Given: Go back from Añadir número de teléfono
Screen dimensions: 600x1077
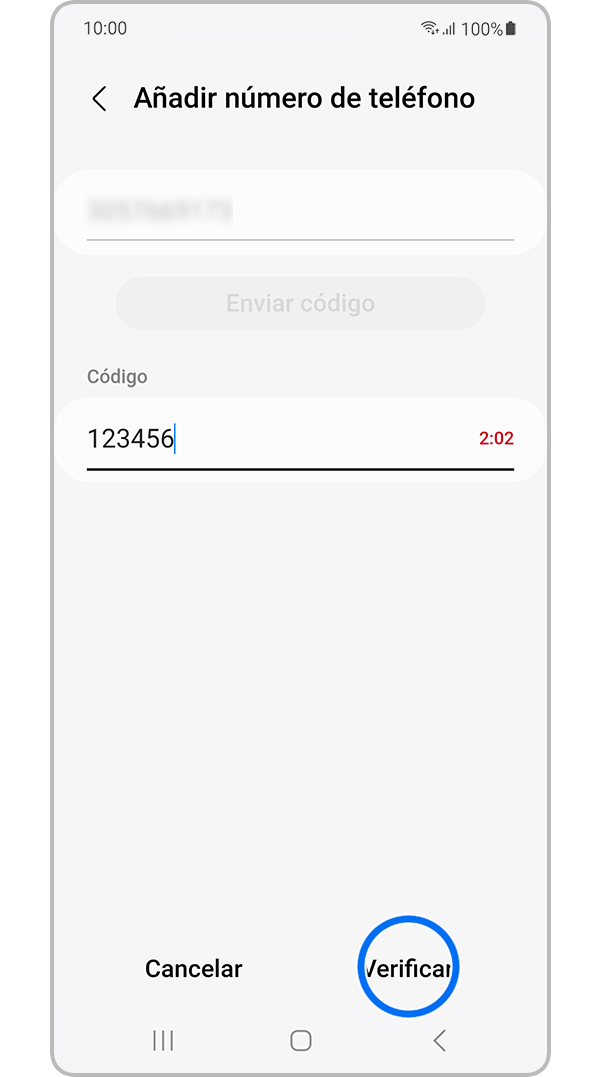Looking at the screenshot, I should pyautogui.click(x=99, y=99).
